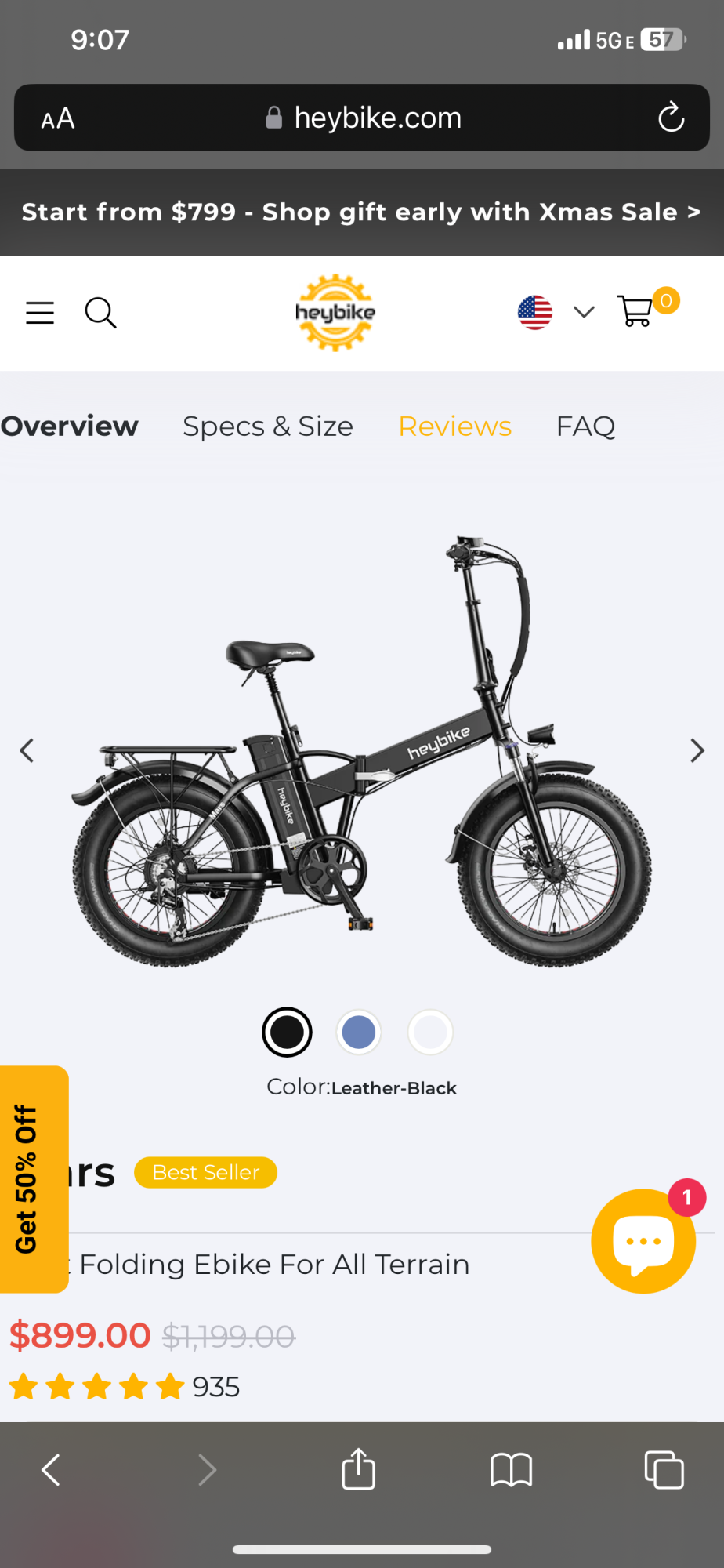Open the chat support bubble
The height and width of the screenshot is (1568, 724).
643,1241
